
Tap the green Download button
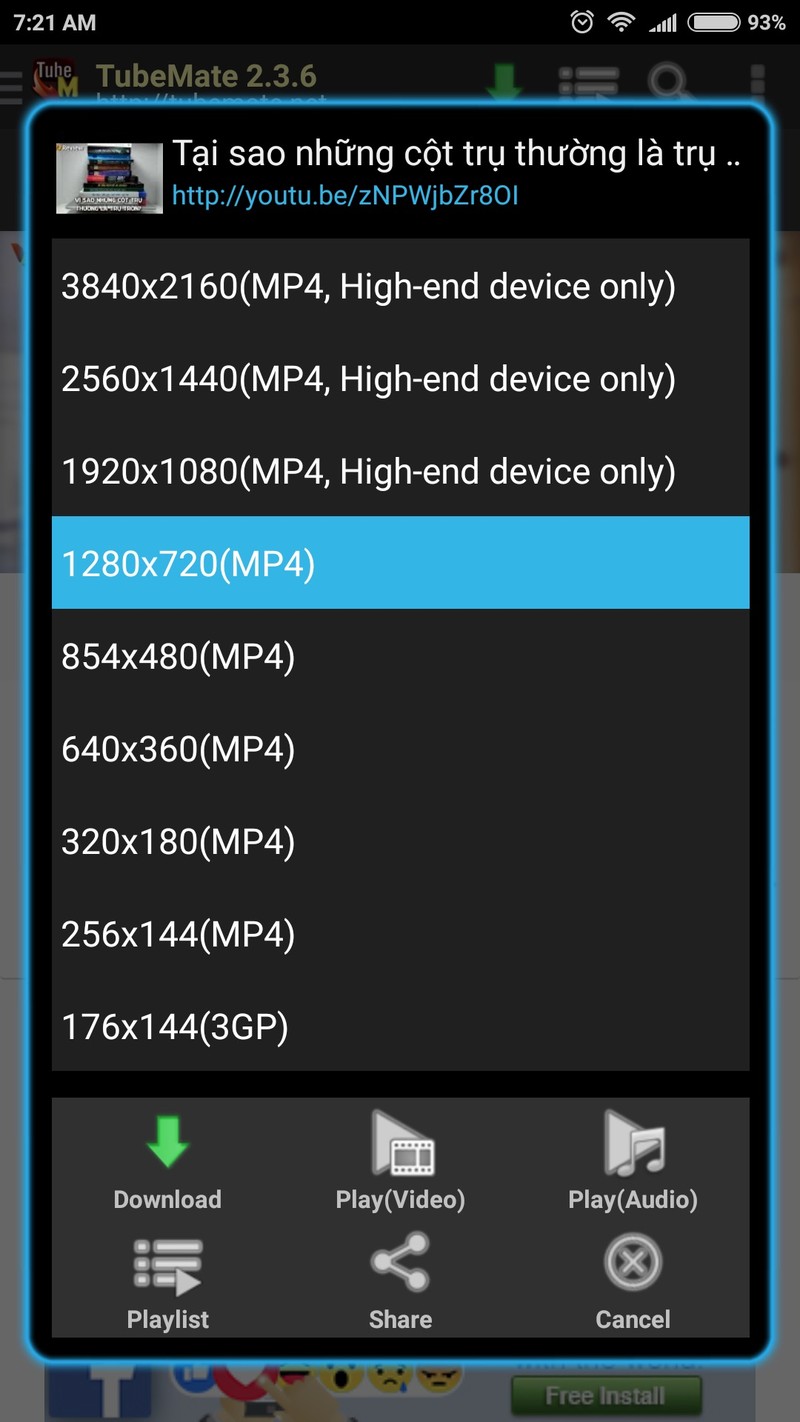pyautogui.click(x=167, y=1162)
